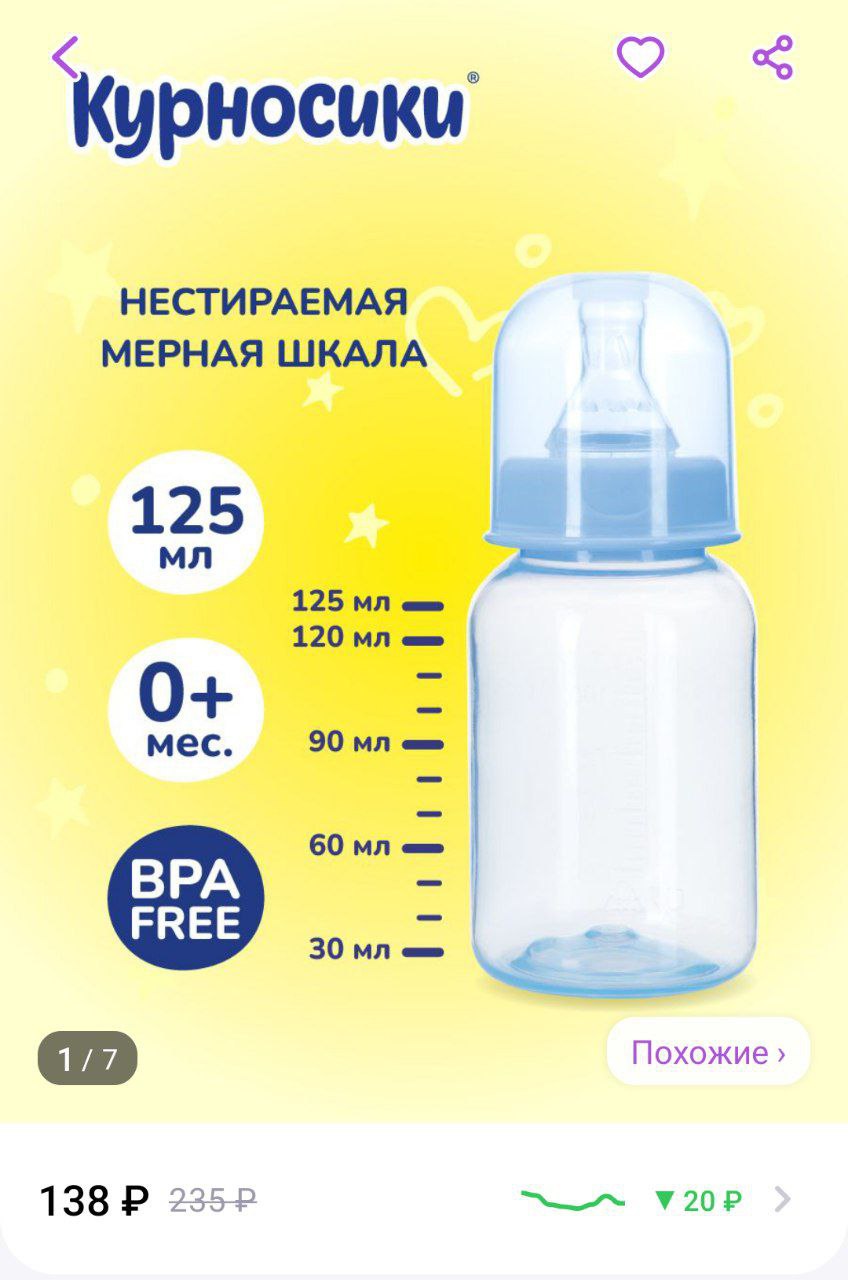The width and height of the screenshot is (848, 1280).
Task: Open similar products via Похожие
Action: tap(707, 1052)
